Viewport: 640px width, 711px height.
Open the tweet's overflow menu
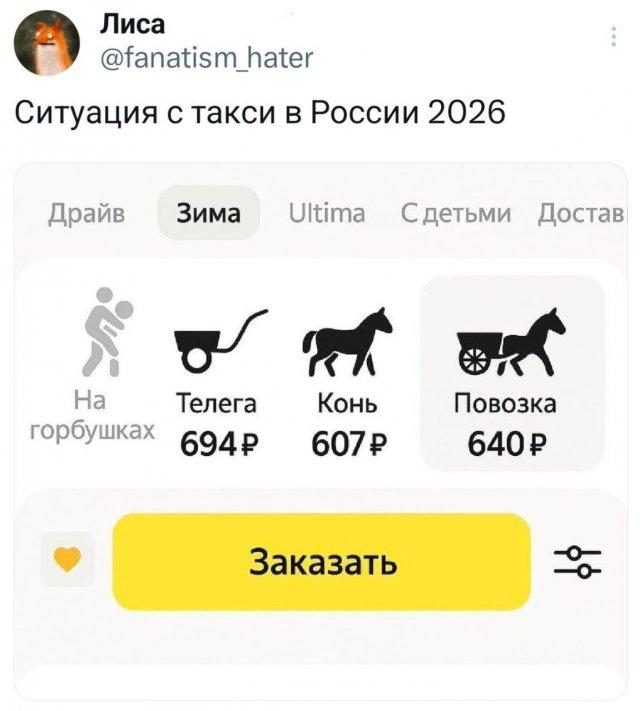[612, 39]
